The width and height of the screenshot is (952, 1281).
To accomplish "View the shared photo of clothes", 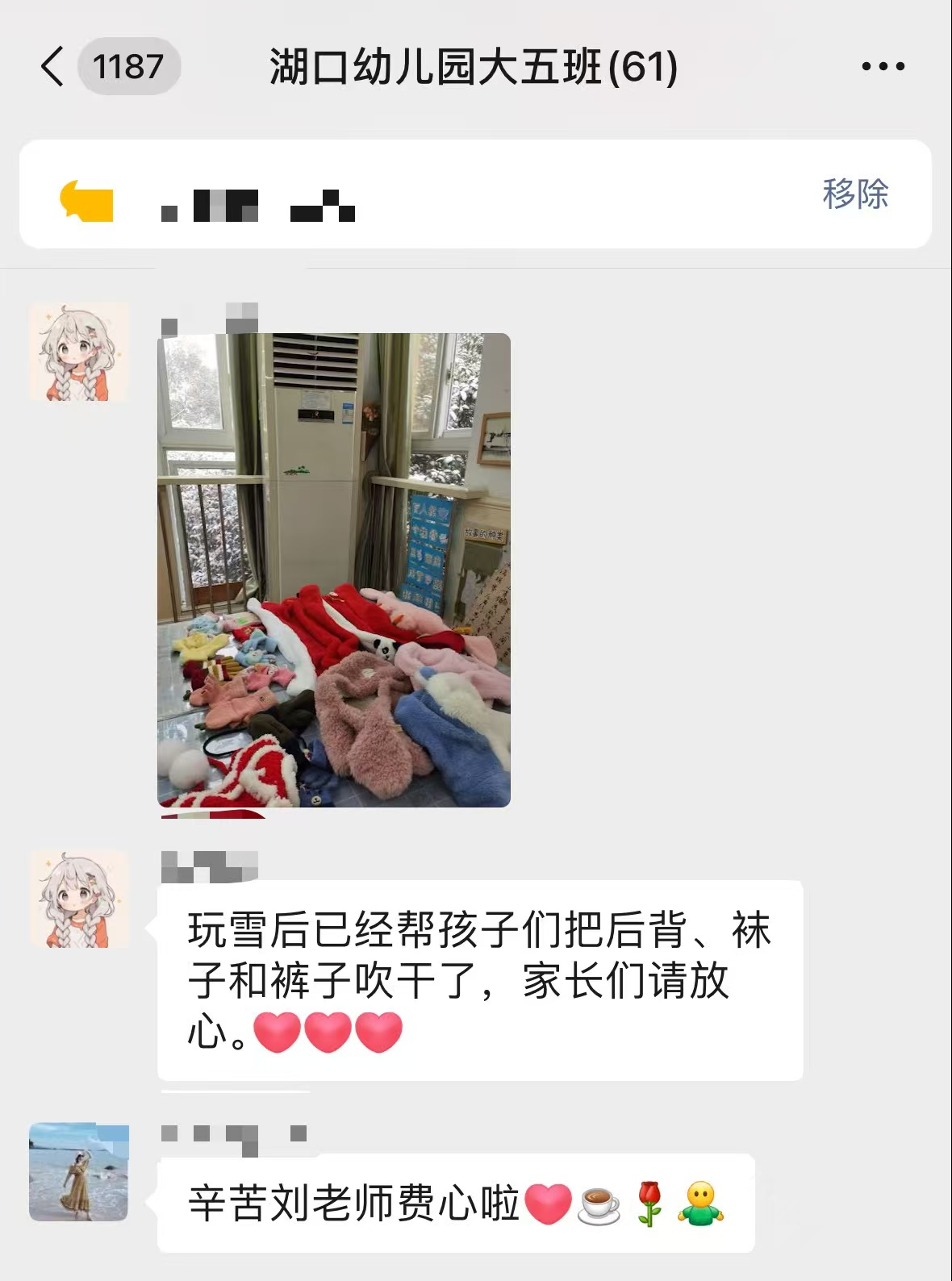I will [334, 570].
